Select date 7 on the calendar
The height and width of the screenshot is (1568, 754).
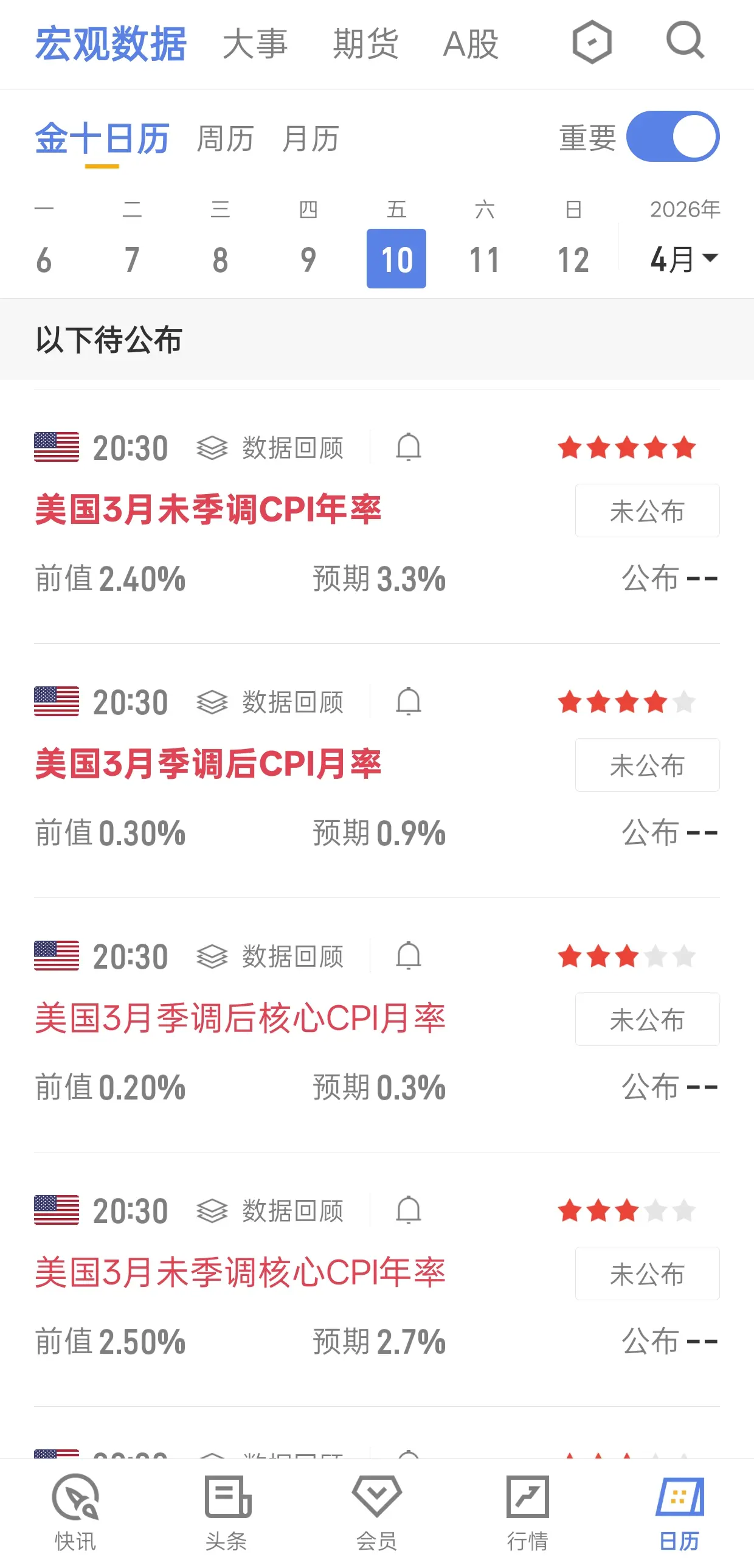point(132,259)
